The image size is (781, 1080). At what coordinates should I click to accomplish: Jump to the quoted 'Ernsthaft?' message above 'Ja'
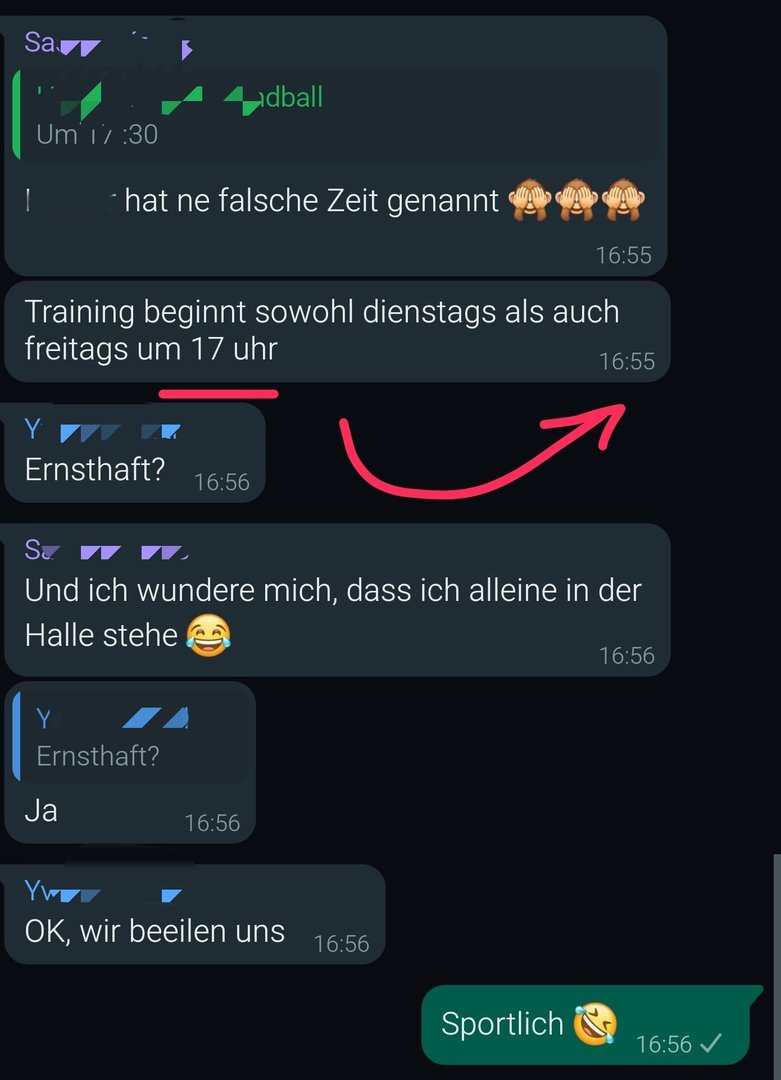tap(130, 738)
